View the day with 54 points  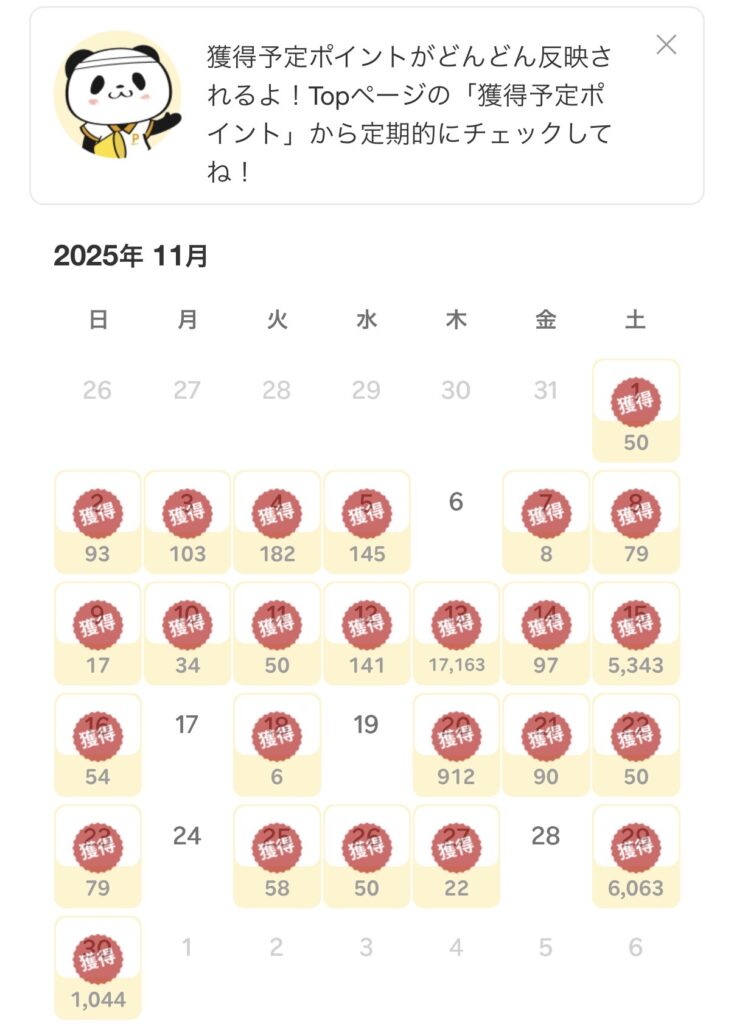97,744
